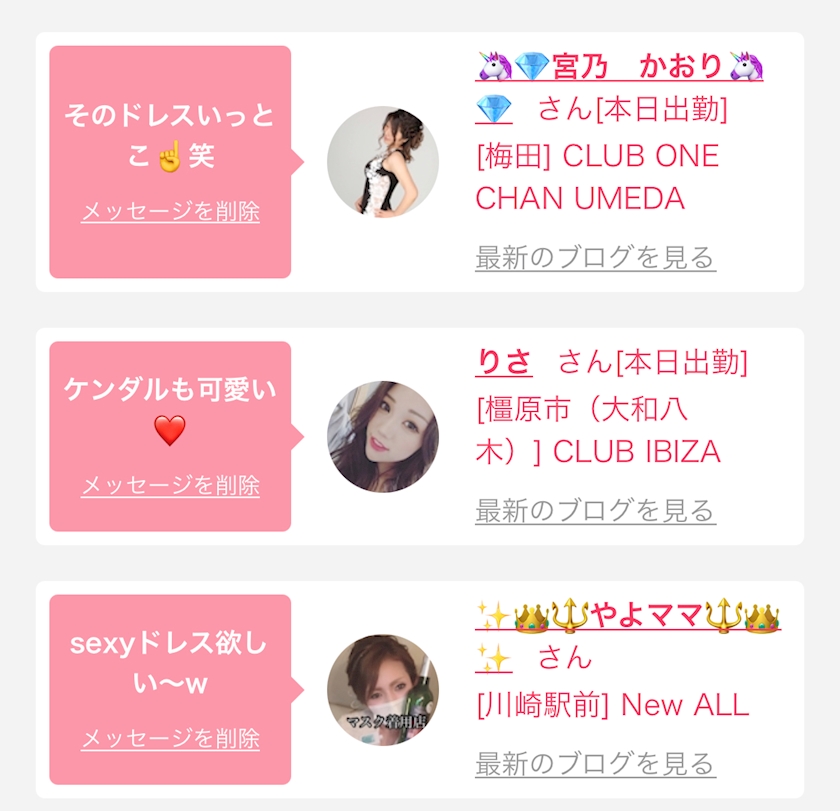View やよママ's latest blog
The height and width of the screenshot is (811, 840).
[x=595, y=764]
